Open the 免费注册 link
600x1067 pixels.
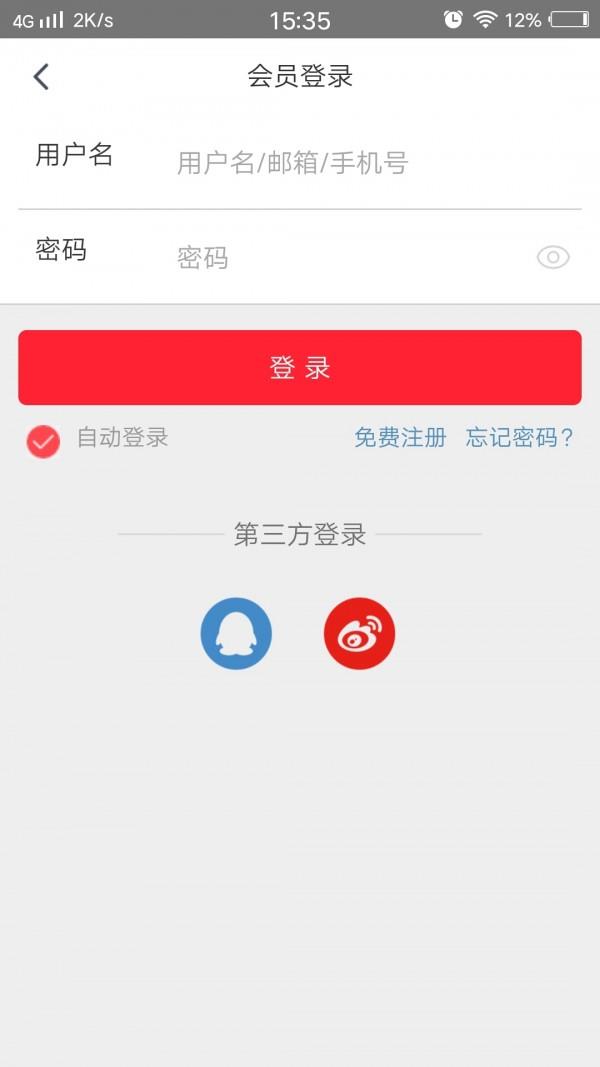pos(400,438)
